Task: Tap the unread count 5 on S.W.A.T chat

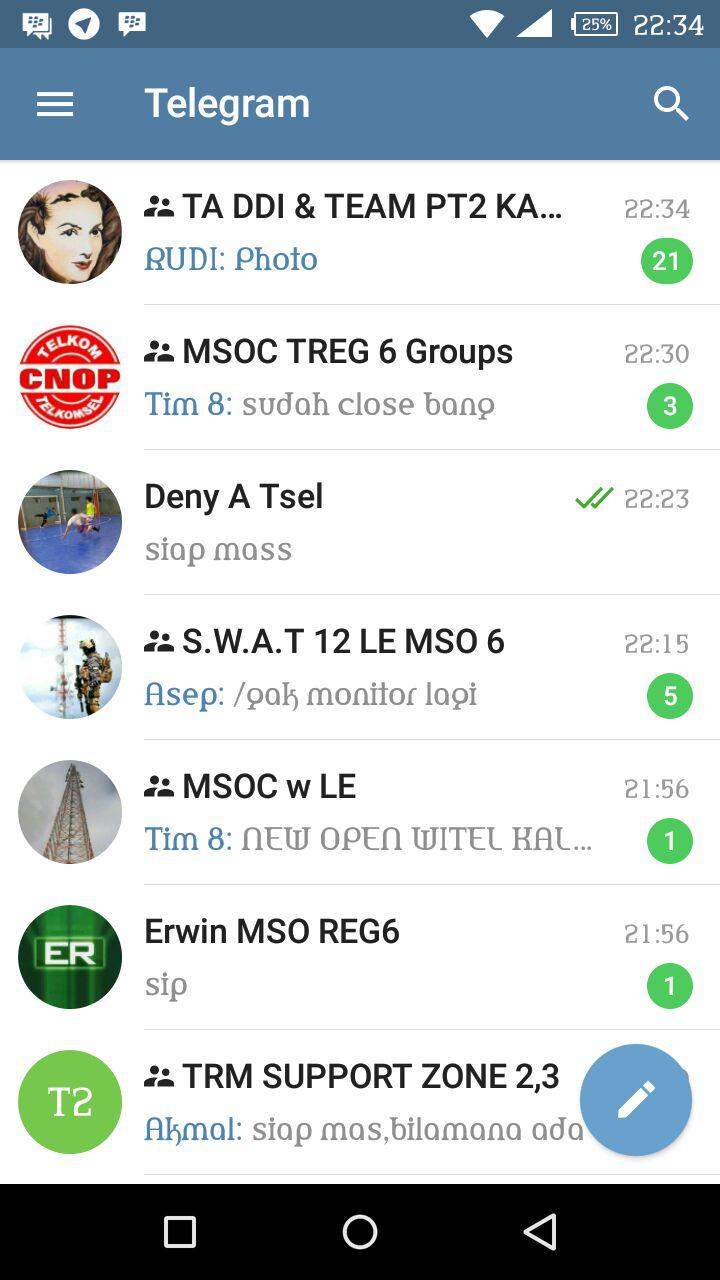Action: (x=669, y=696)
